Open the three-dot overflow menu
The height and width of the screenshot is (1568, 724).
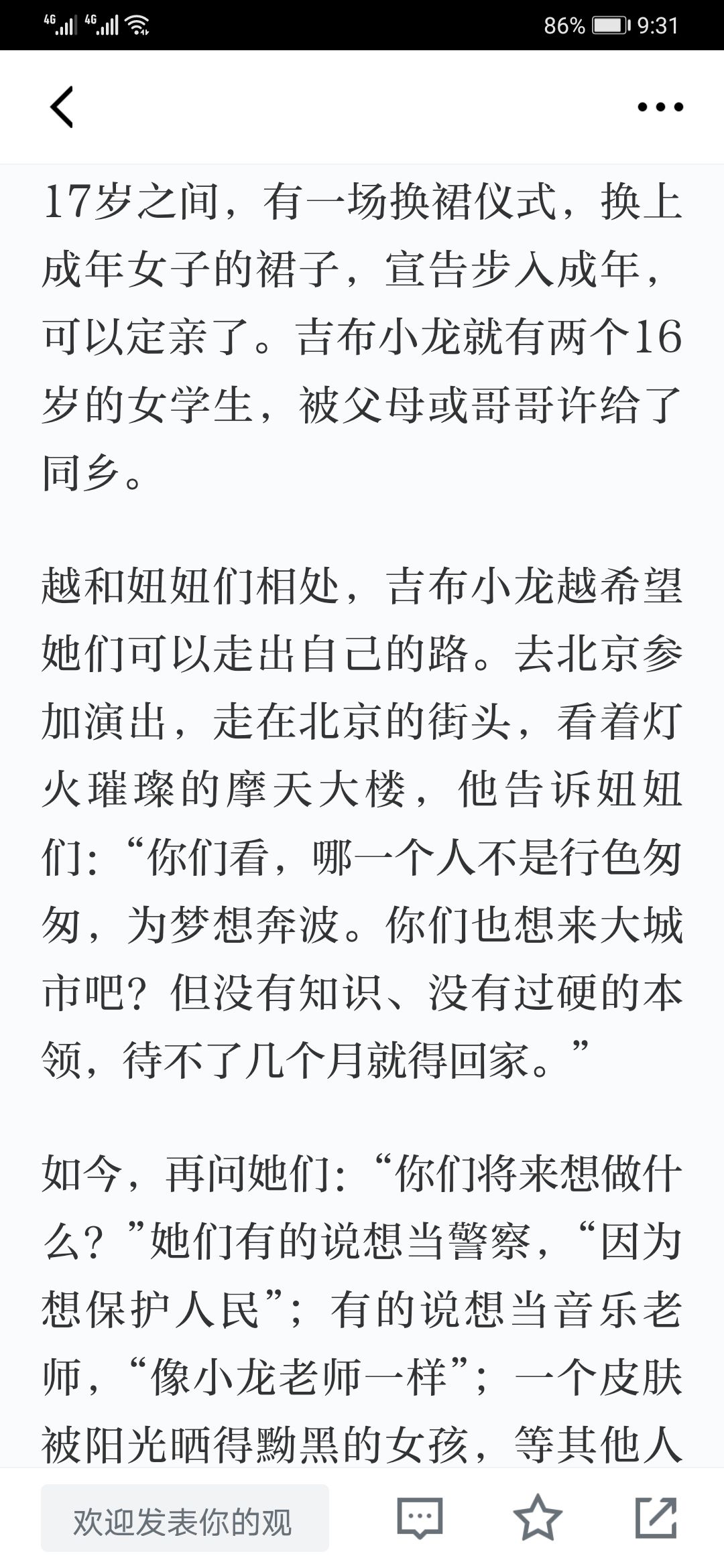pos(660,107)
